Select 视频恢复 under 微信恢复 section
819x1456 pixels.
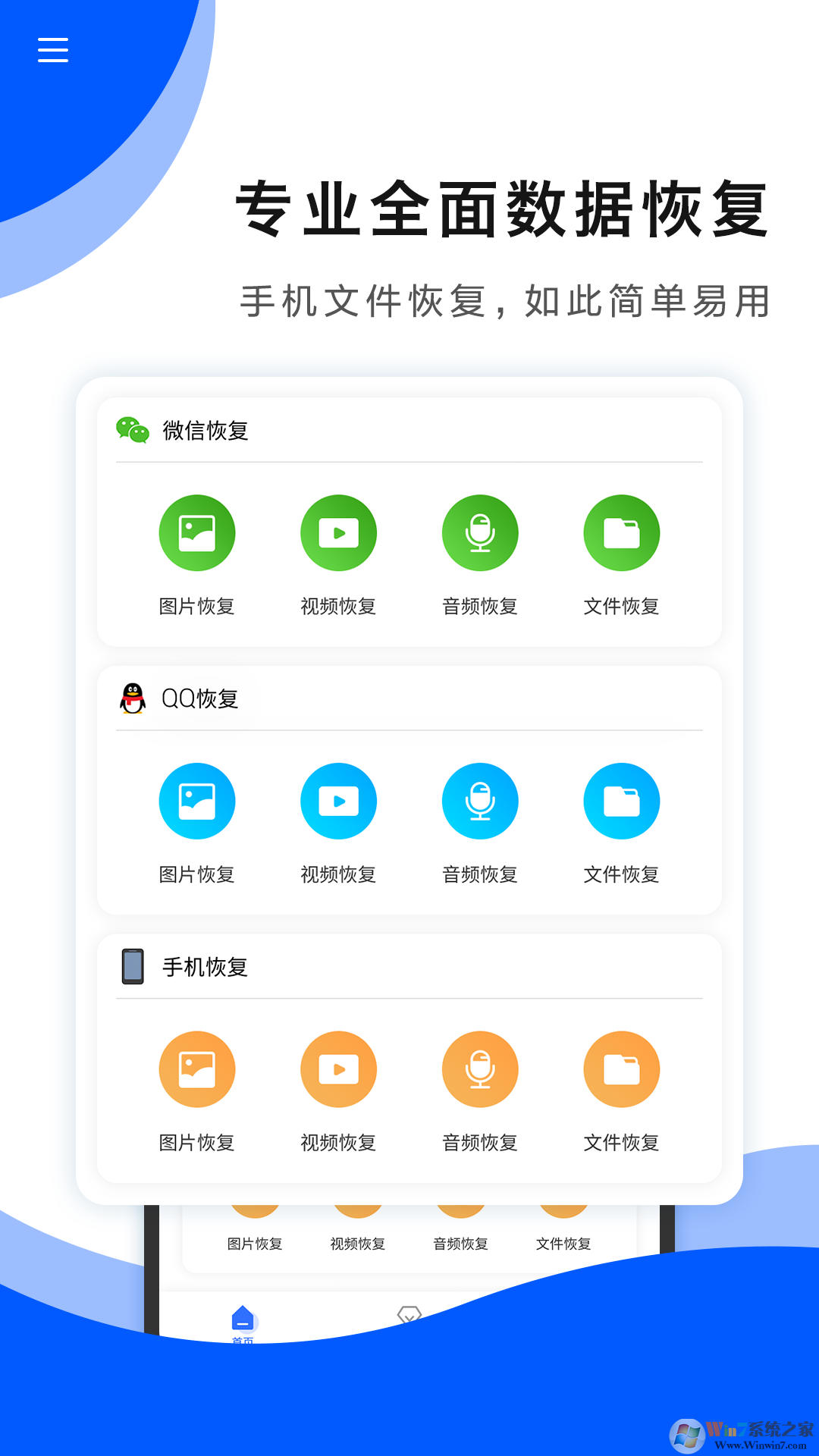[x=338, y=532]
